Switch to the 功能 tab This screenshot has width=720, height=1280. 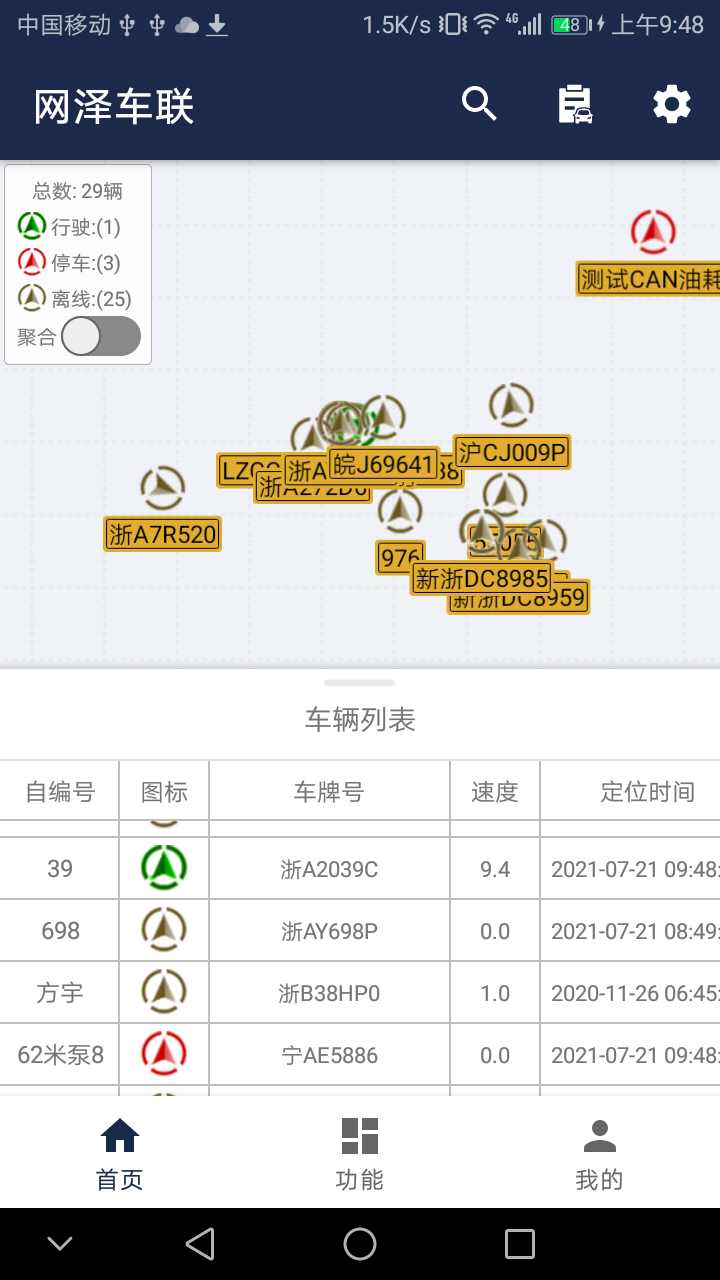pos(359,1150)
